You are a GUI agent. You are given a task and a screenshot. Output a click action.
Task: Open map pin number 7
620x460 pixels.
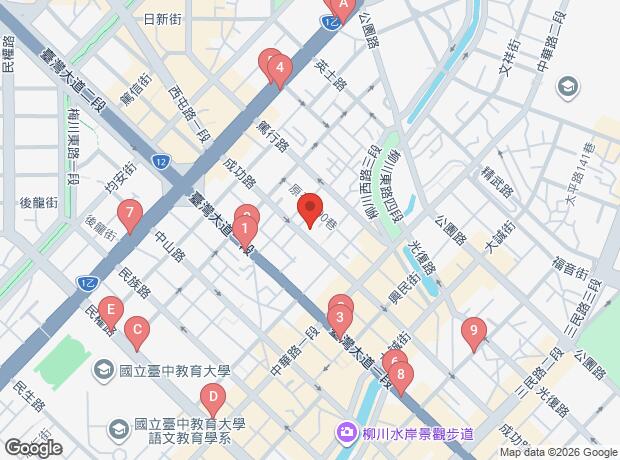pyautogui.click(x=128, y=214)
